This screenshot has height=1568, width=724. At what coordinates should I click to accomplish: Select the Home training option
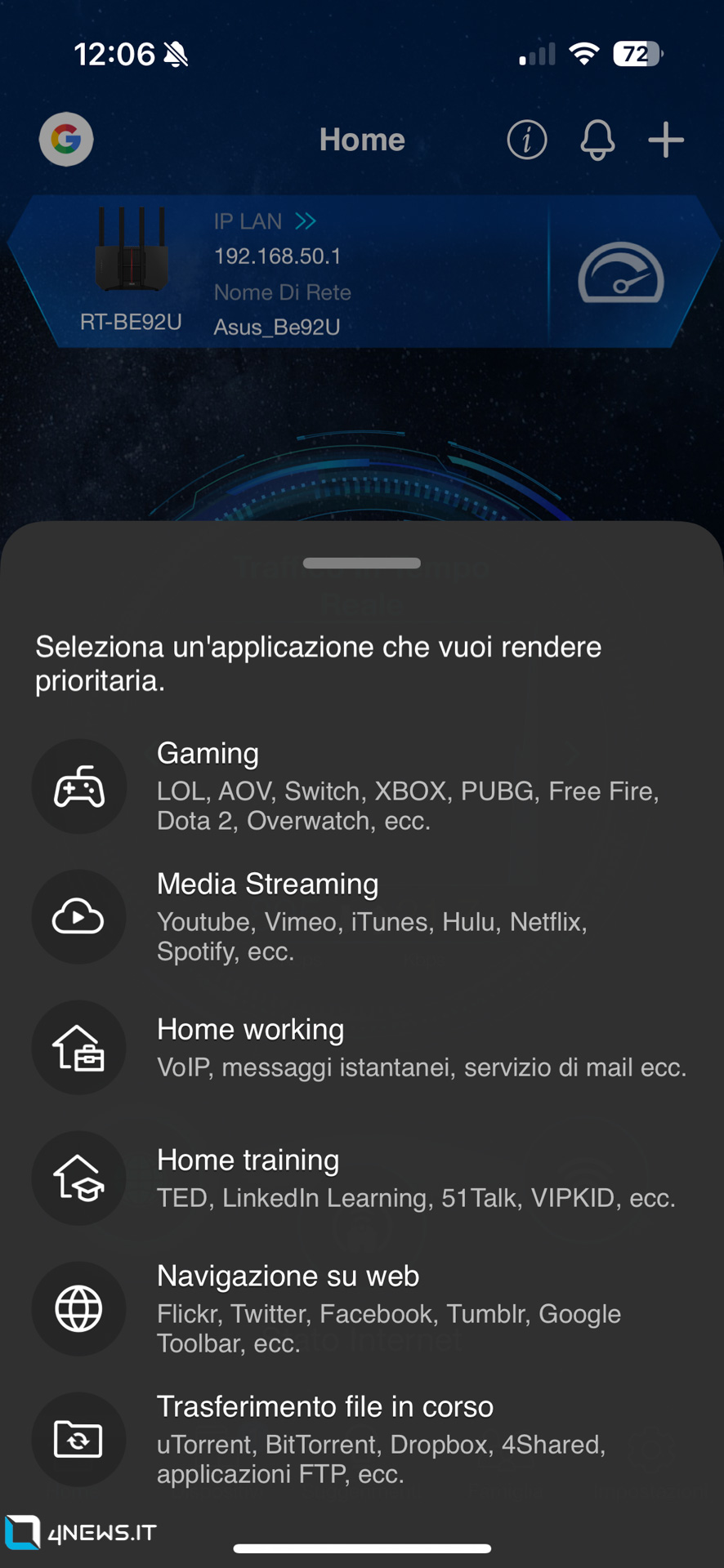coord(362,1178)
